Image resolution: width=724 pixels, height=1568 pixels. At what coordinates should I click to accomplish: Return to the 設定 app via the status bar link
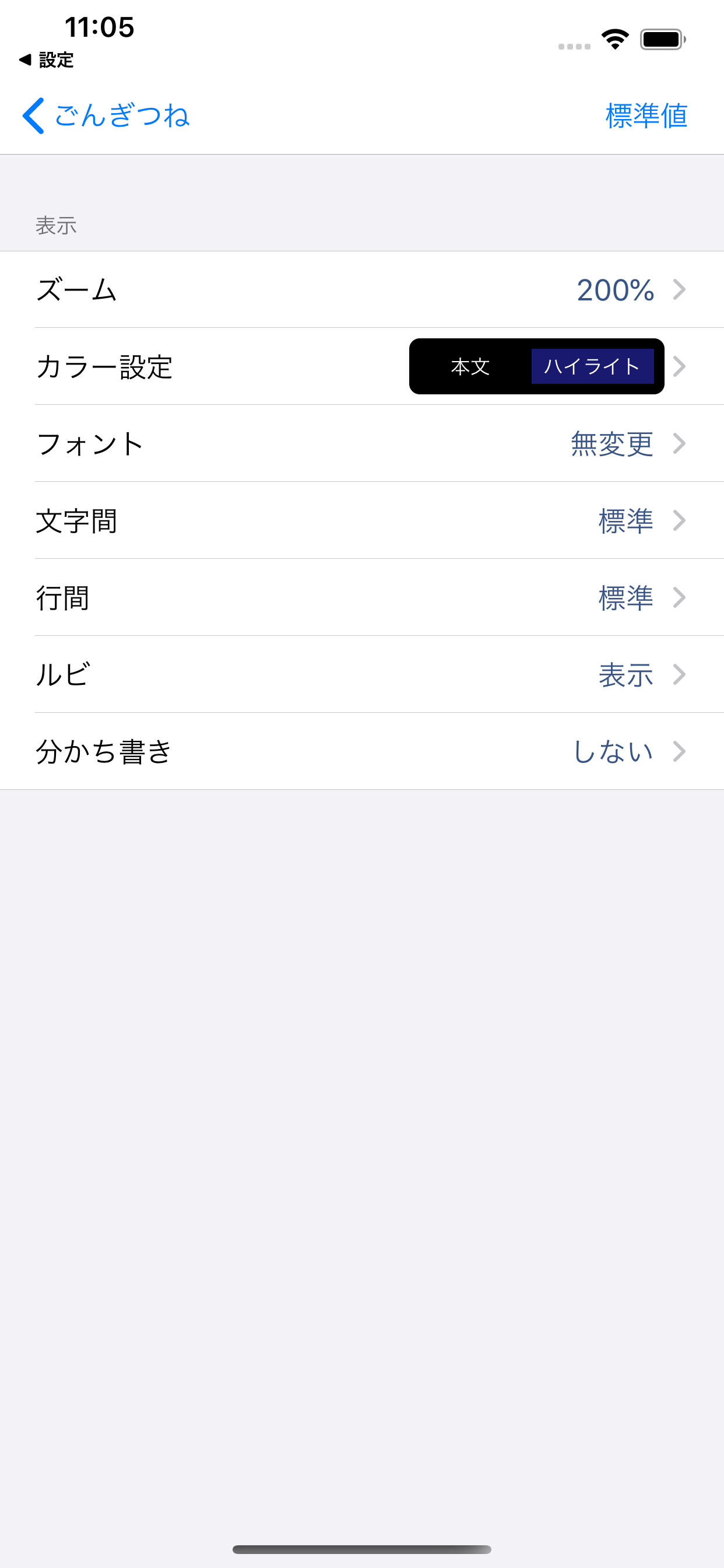(x=46, y=60)
